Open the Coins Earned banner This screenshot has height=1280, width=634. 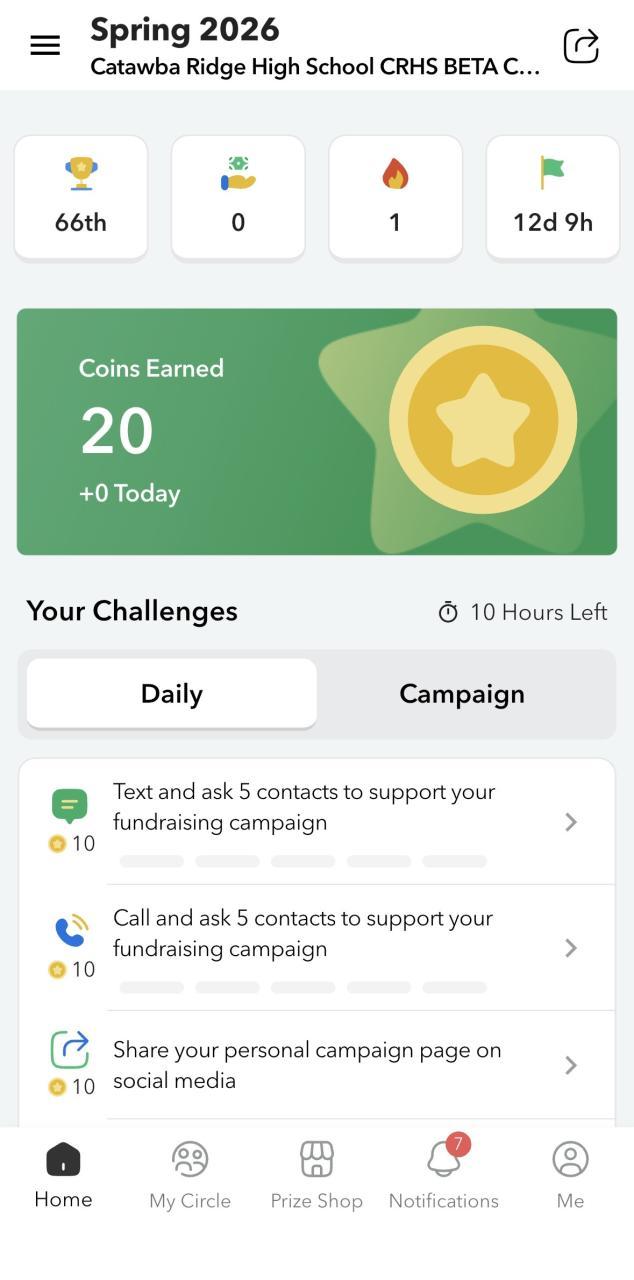coord(317,431)
